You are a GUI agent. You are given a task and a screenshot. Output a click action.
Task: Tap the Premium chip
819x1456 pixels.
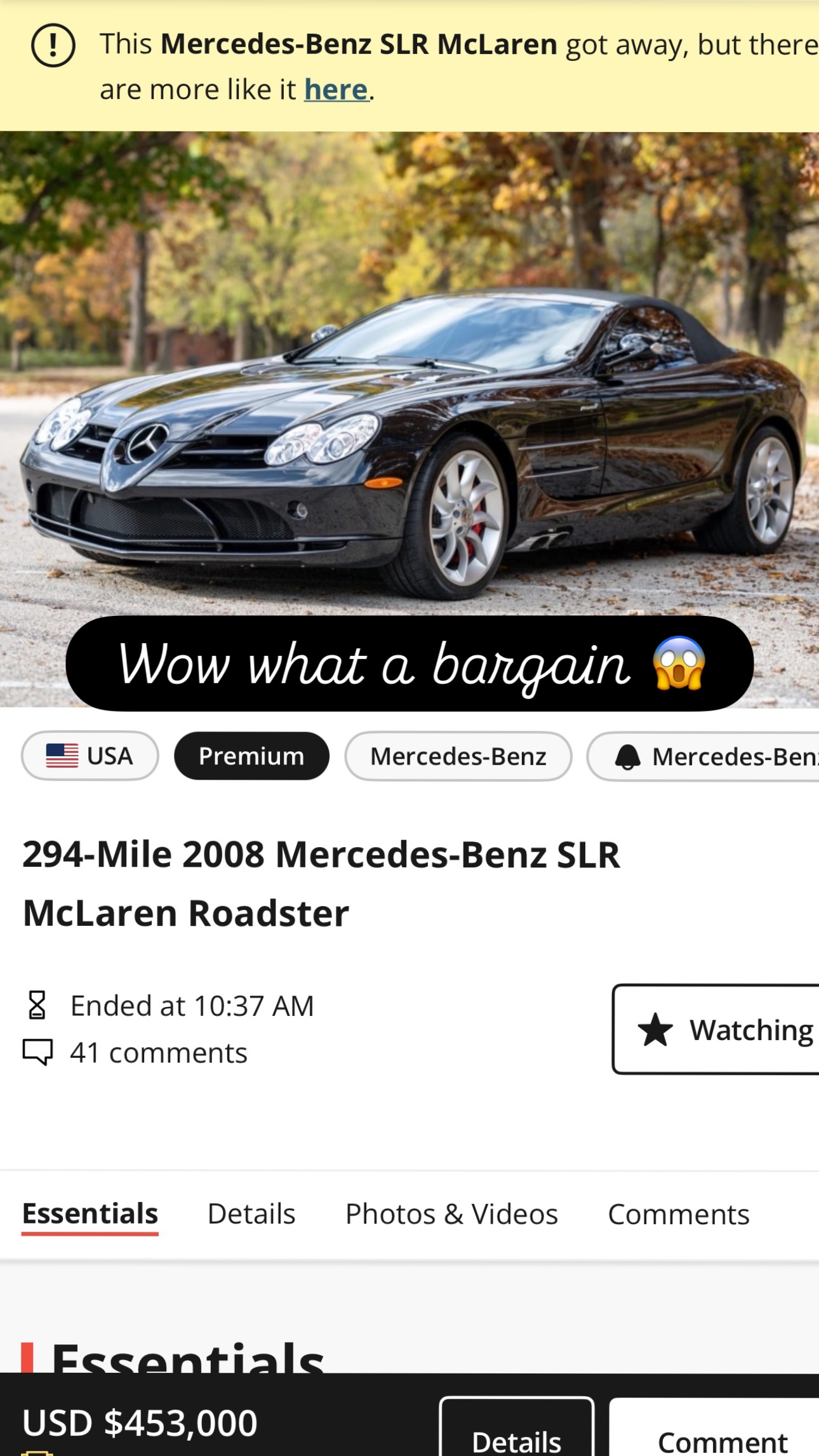click(251, 756)
